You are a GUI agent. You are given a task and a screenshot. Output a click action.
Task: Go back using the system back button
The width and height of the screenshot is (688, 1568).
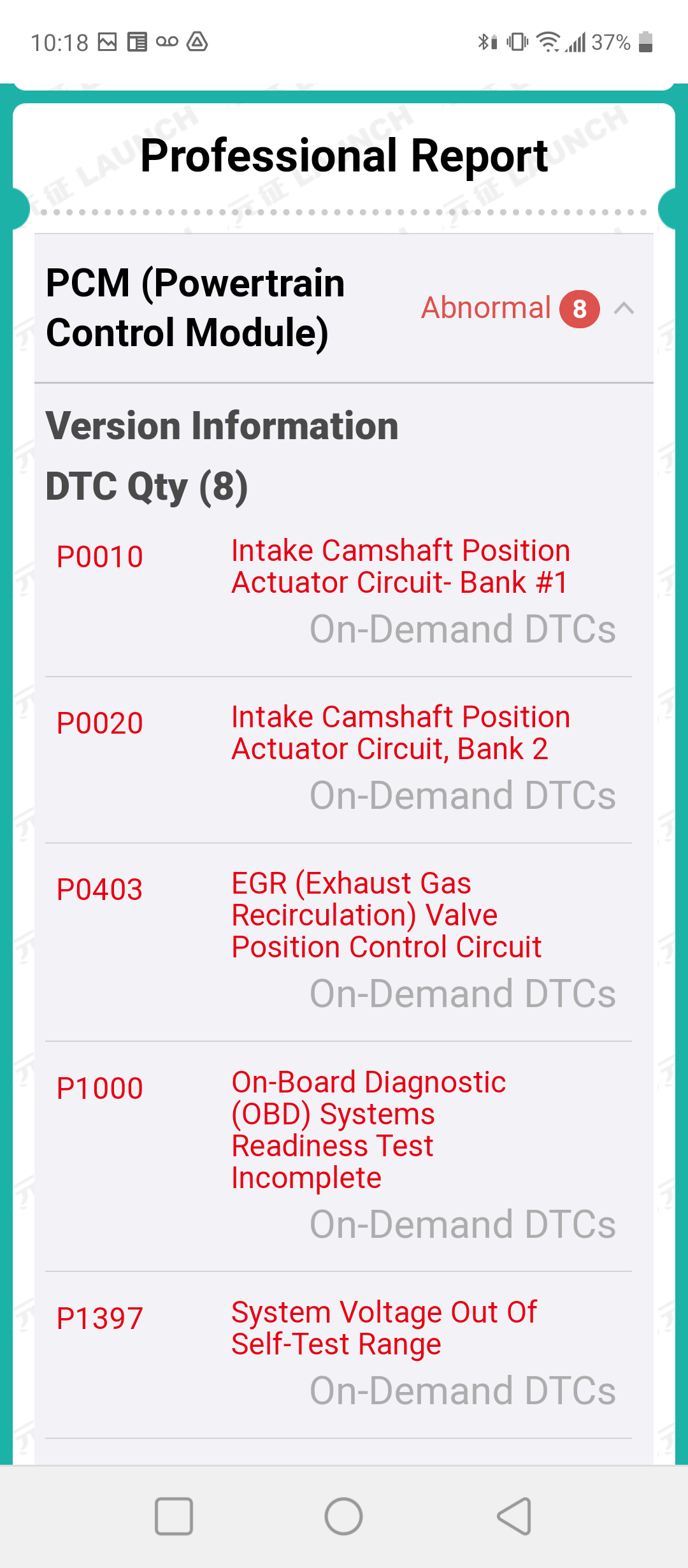pos(514,1516)
